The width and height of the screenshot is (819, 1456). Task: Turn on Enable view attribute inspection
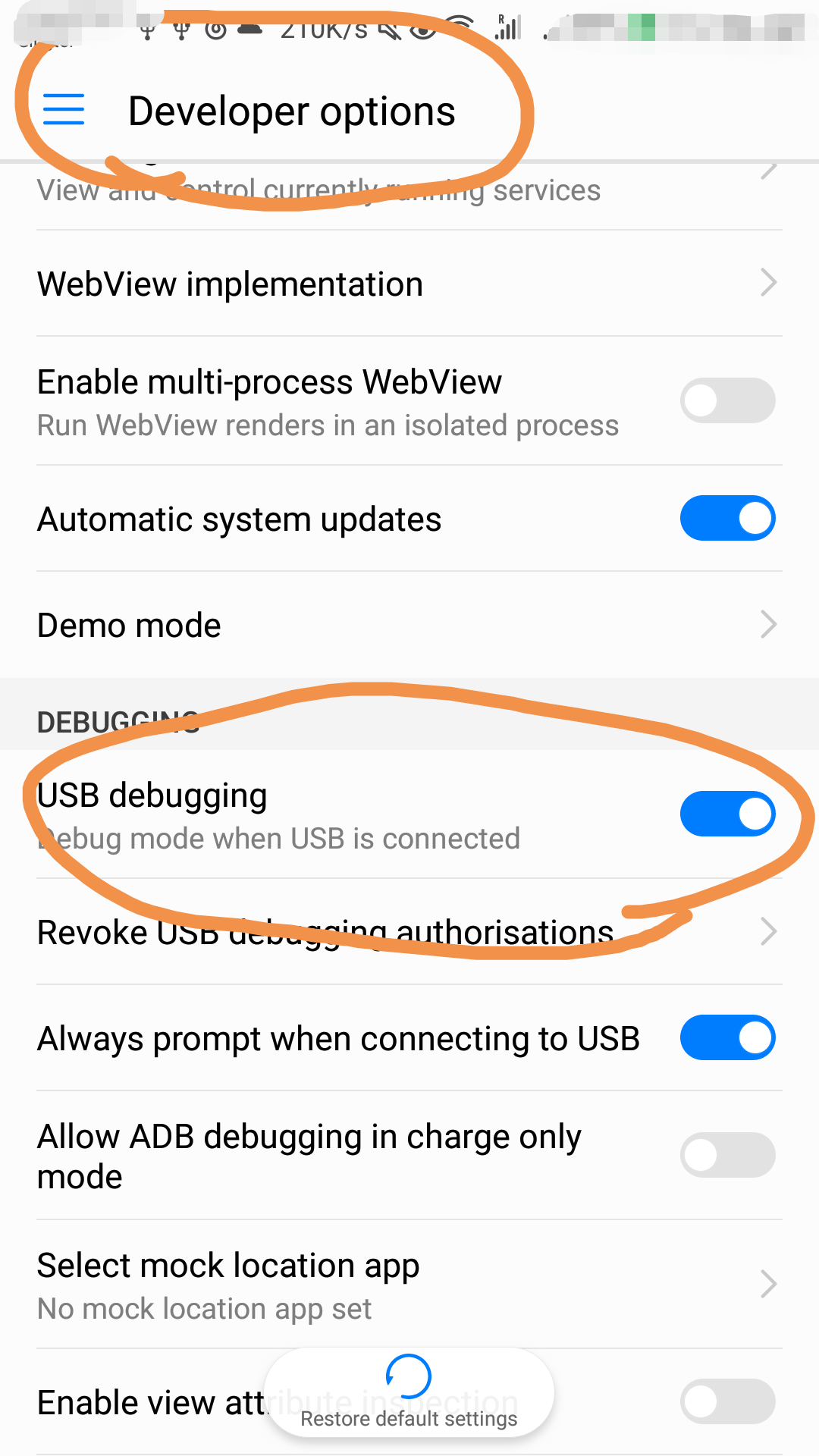[x=727, y=1401]
